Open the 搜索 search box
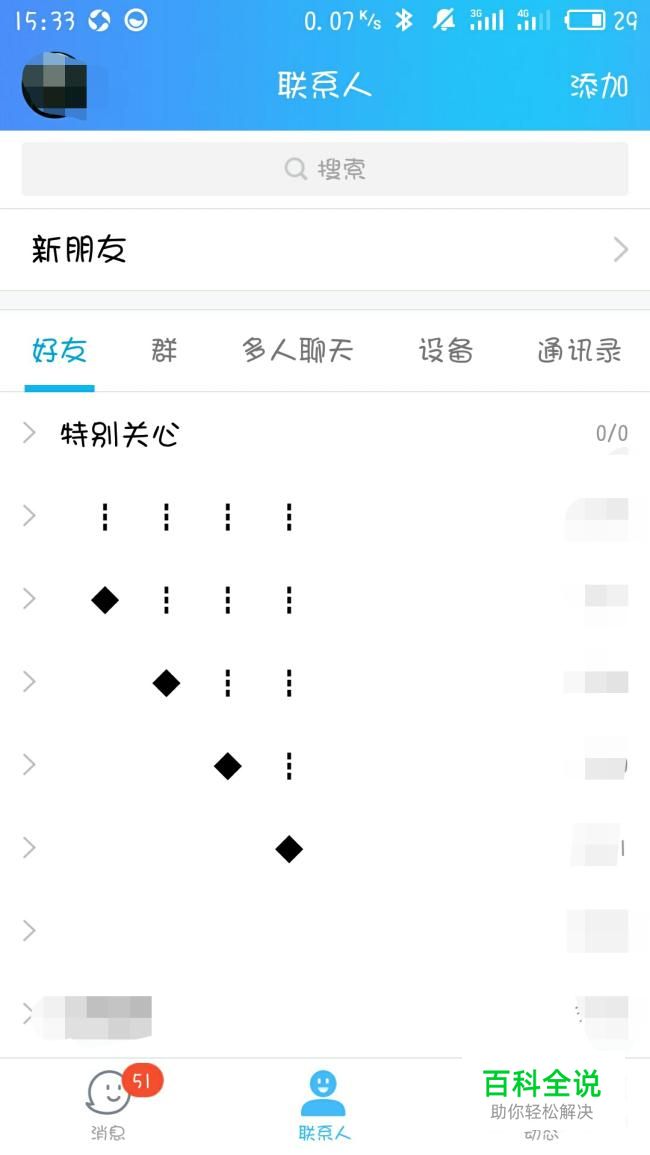650x1155 pixels. pyautogui.click(x=325, y=169)
